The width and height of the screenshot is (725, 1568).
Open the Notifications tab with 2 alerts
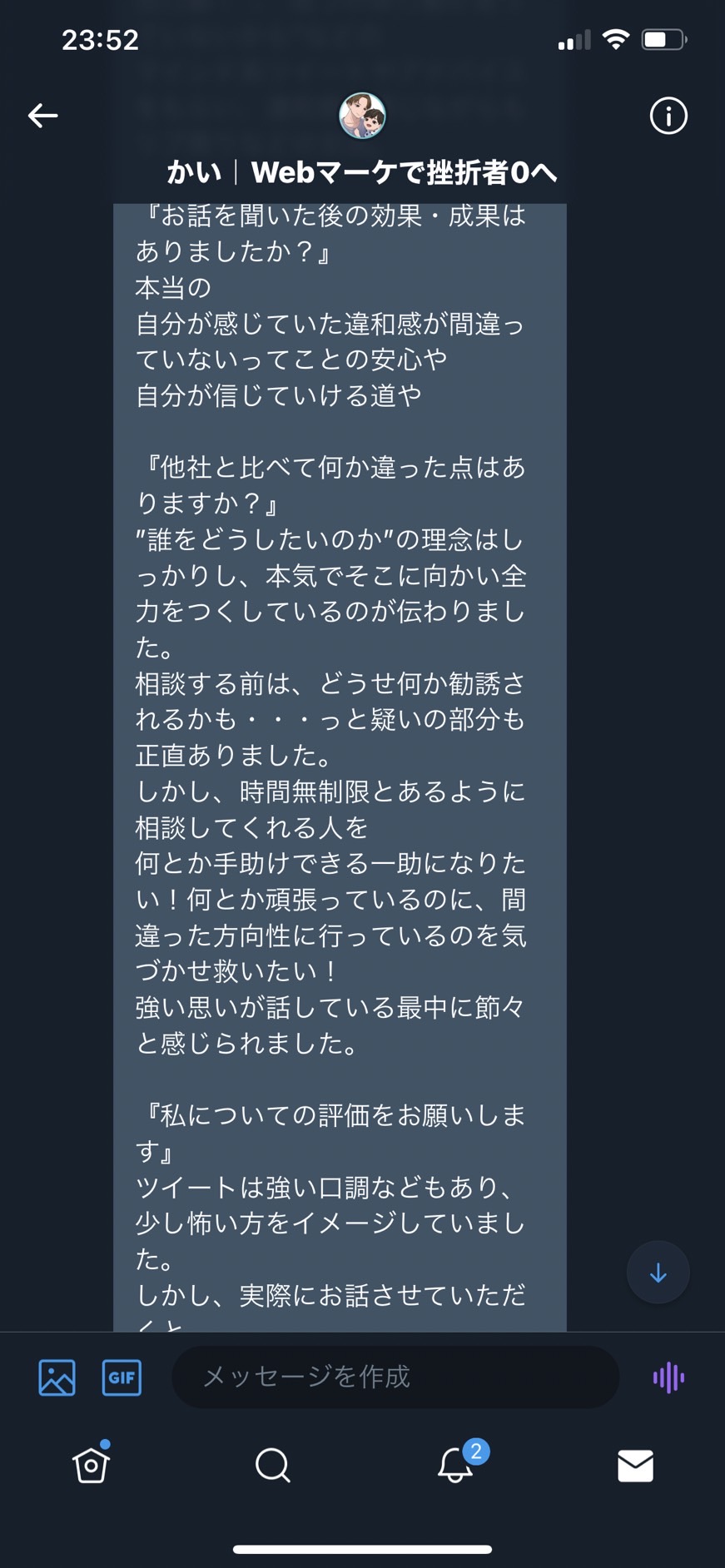coord(456,1463)
